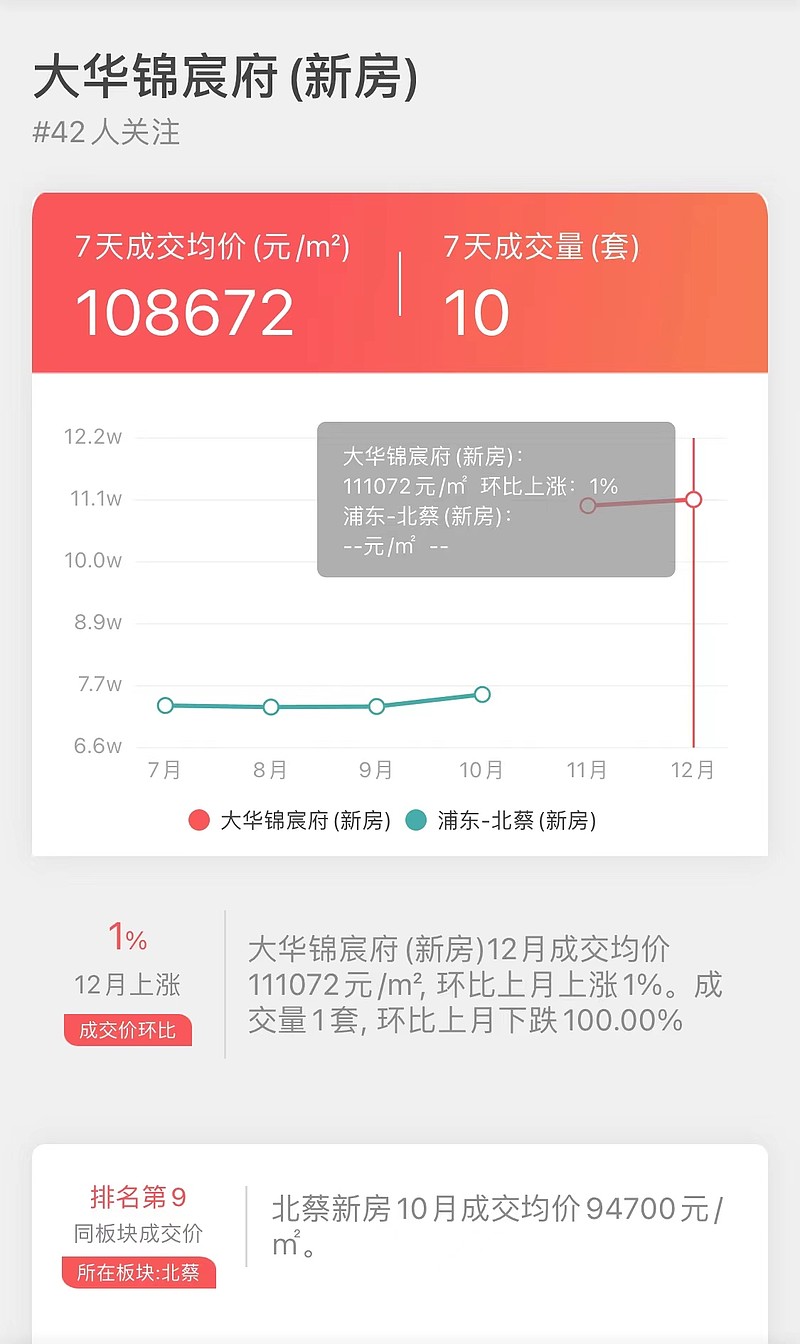Tap the 10月 point on the green line
Screen dimensions: 800x1344
pyautogui.click(x=482, y=694)
